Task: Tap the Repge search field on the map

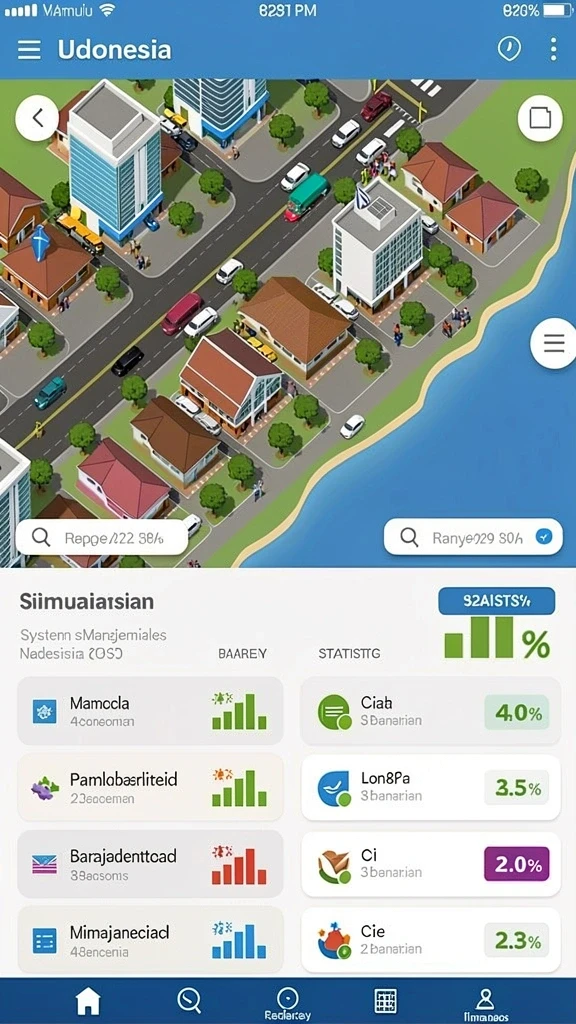Action: pyautogui.click(x=102, y=537)
